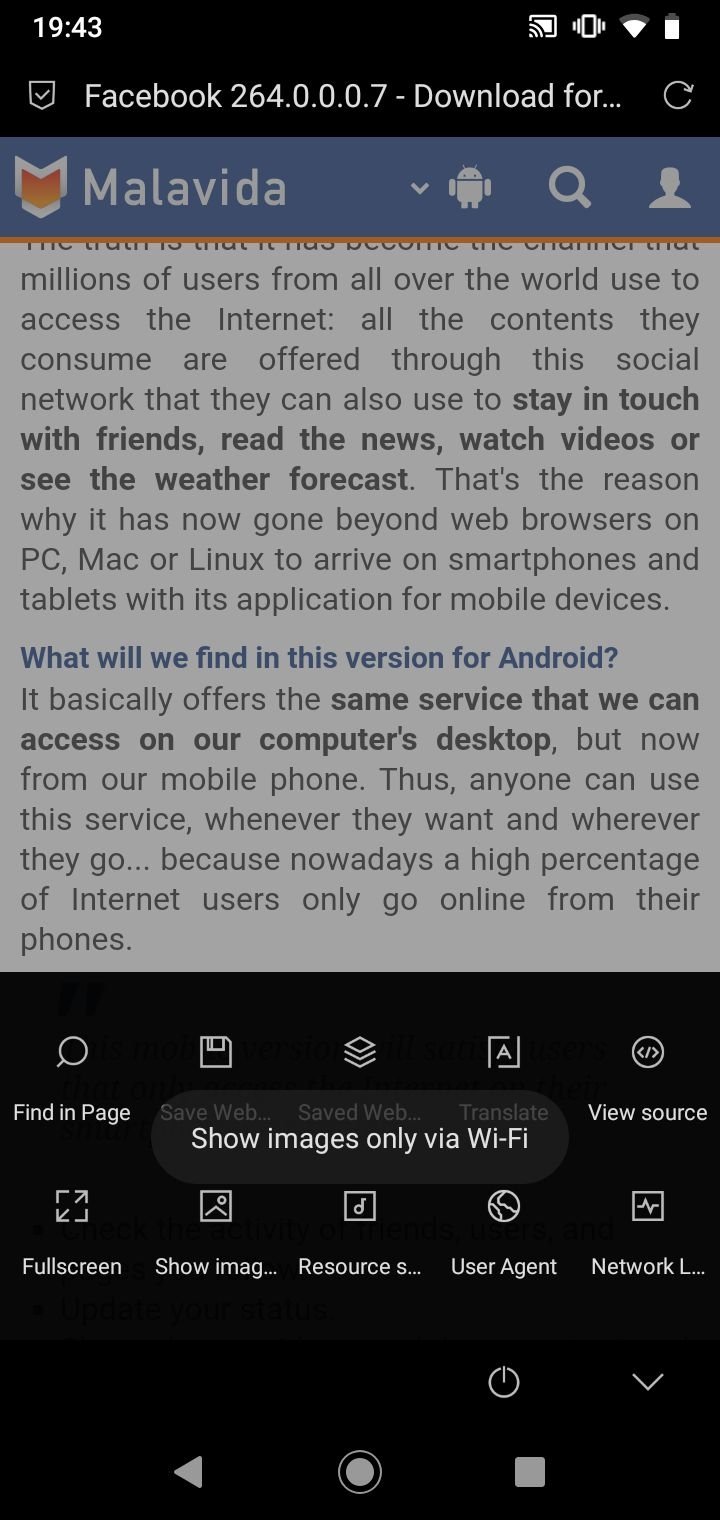Reload the page with the refresh icon
Screen dimensions: 720x1520
678,96
